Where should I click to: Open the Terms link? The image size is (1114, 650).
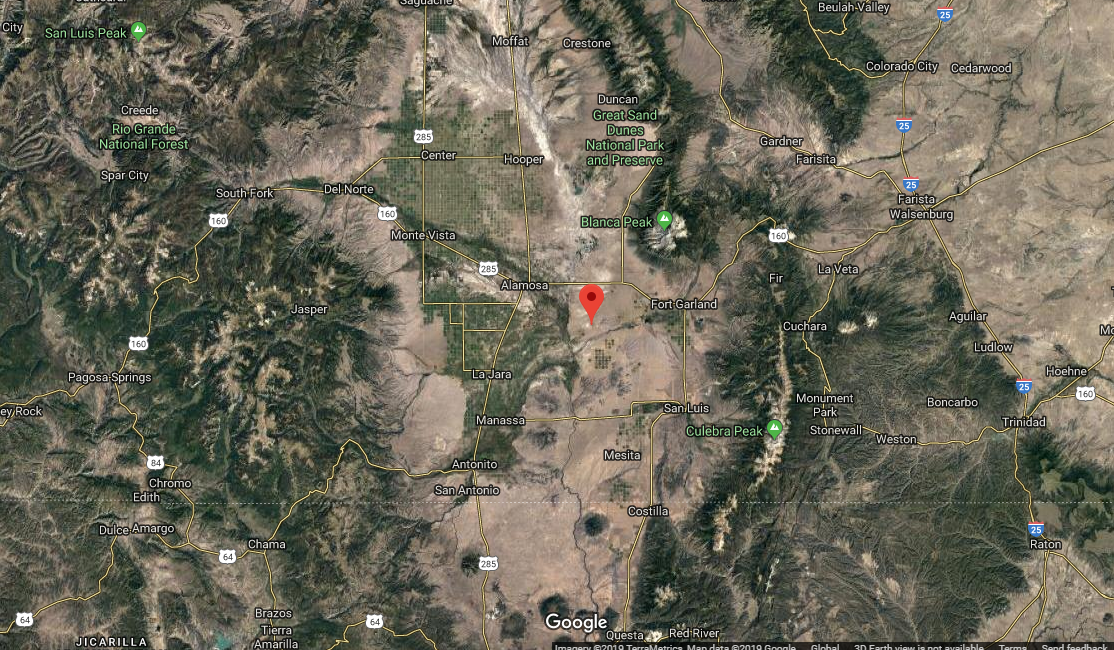pos(1012,646)
